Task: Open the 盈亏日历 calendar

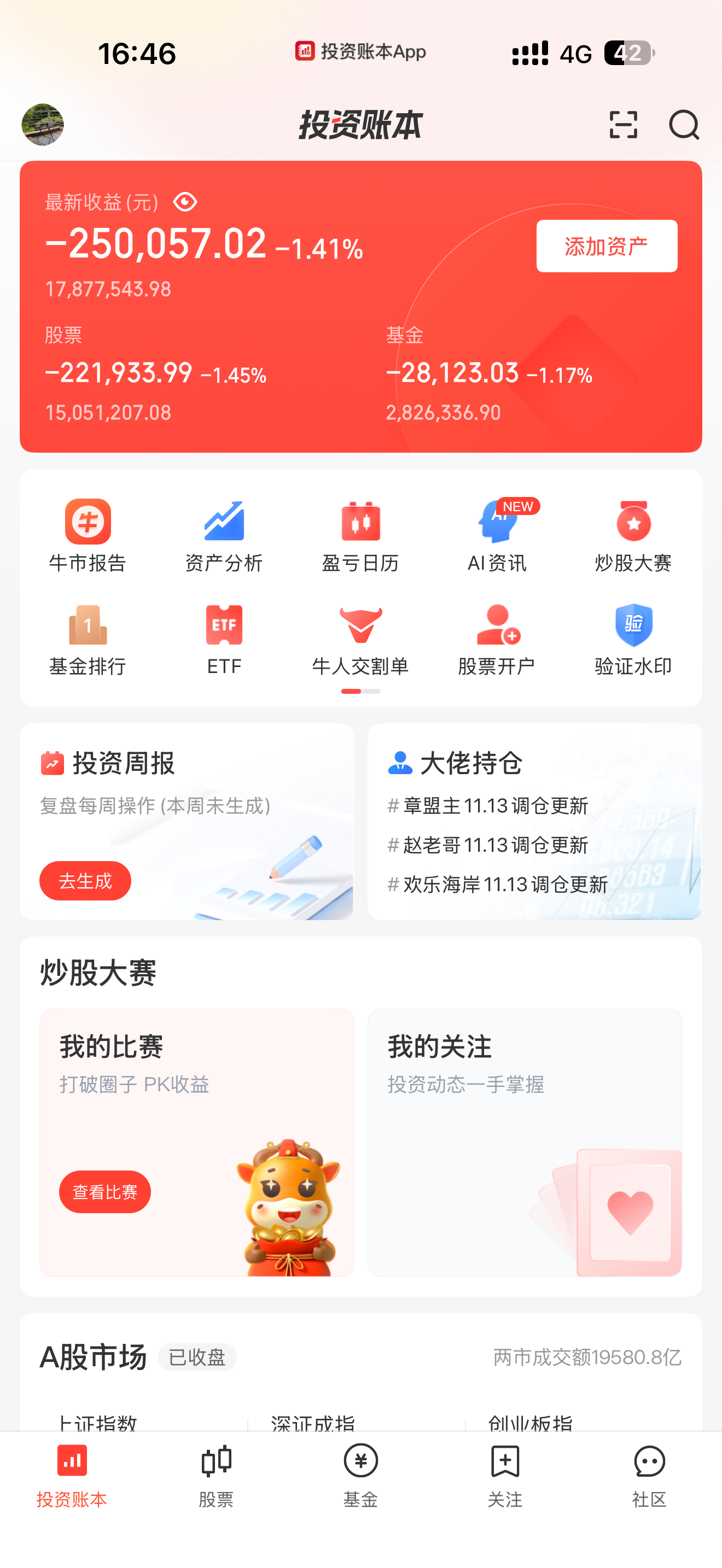Action: (360, 536)
